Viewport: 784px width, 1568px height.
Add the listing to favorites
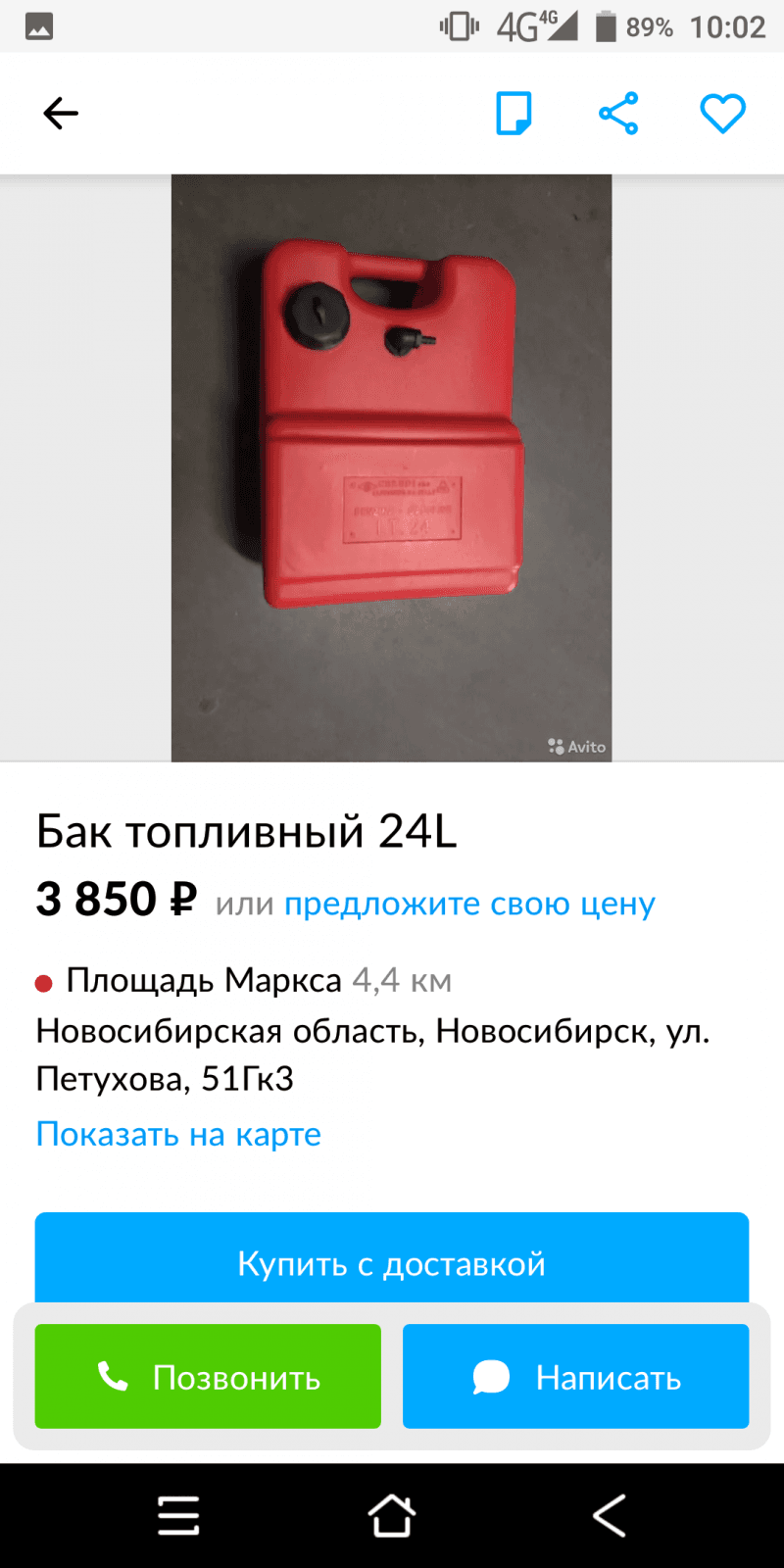point(722,114)
